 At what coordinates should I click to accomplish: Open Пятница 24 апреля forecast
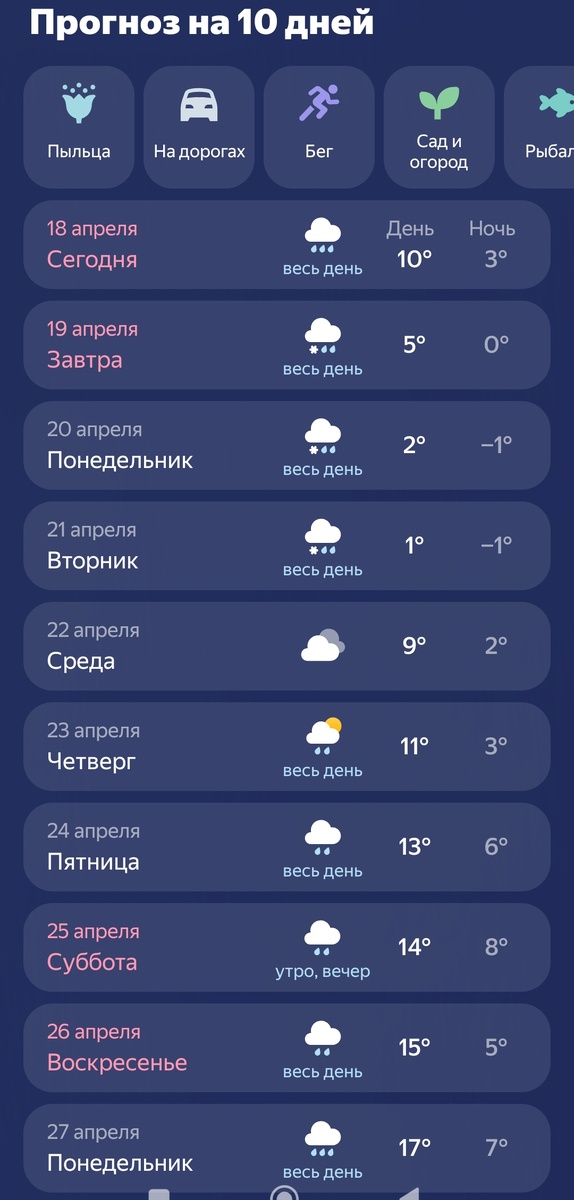click(x=287, y=848)
